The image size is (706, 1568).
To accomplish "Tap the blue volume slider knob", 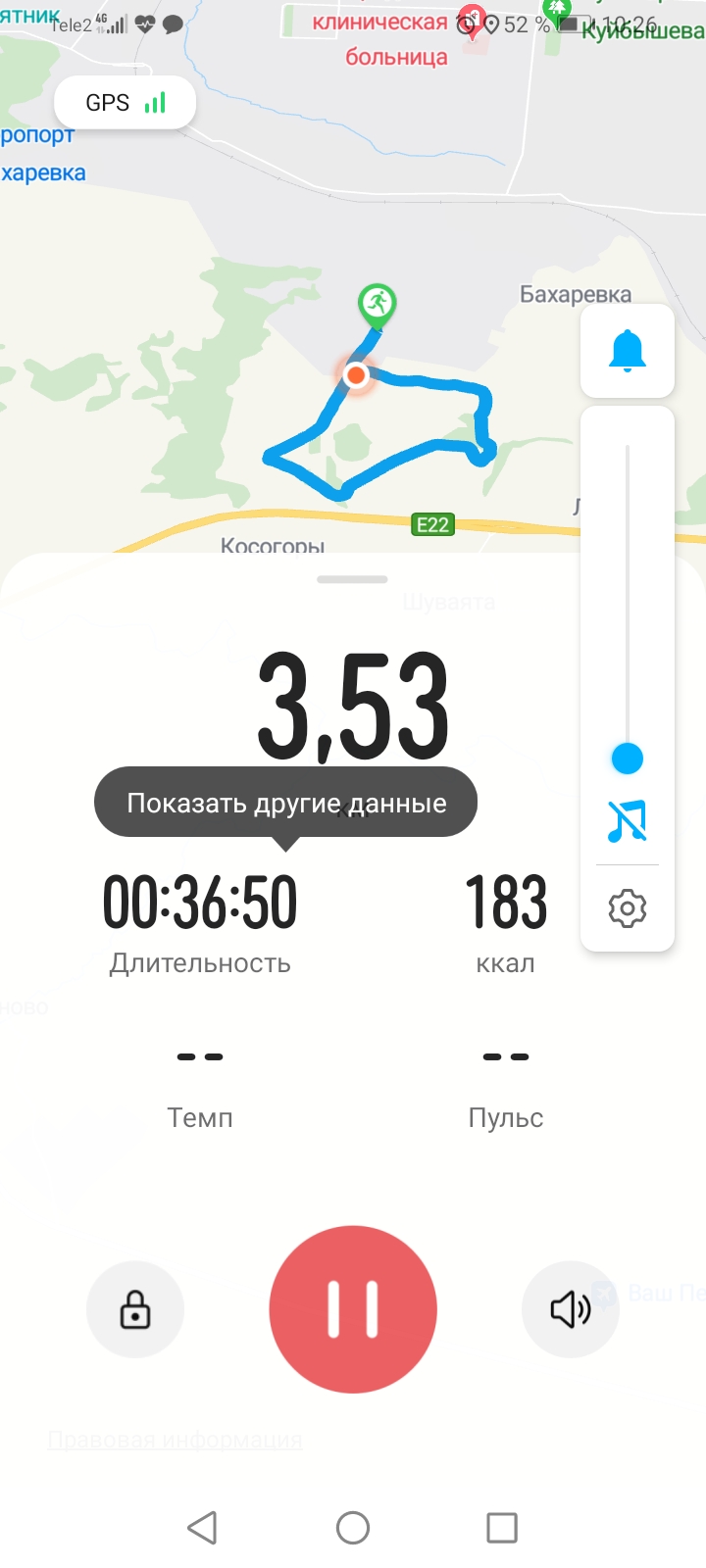I will pyautogui.click(x=628, y=759).
